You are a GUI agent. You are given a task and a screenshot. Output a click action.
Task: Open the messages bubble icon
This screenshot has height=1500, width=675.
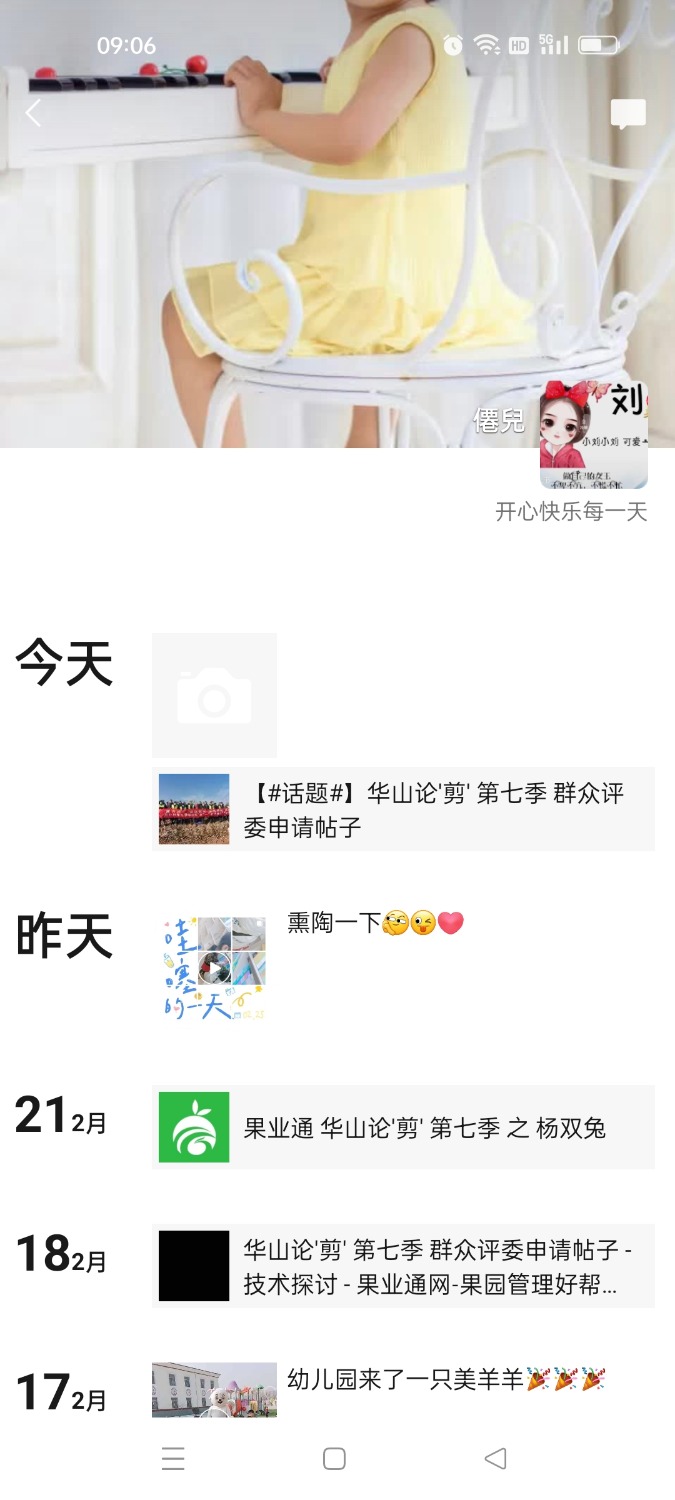point(628,114)
